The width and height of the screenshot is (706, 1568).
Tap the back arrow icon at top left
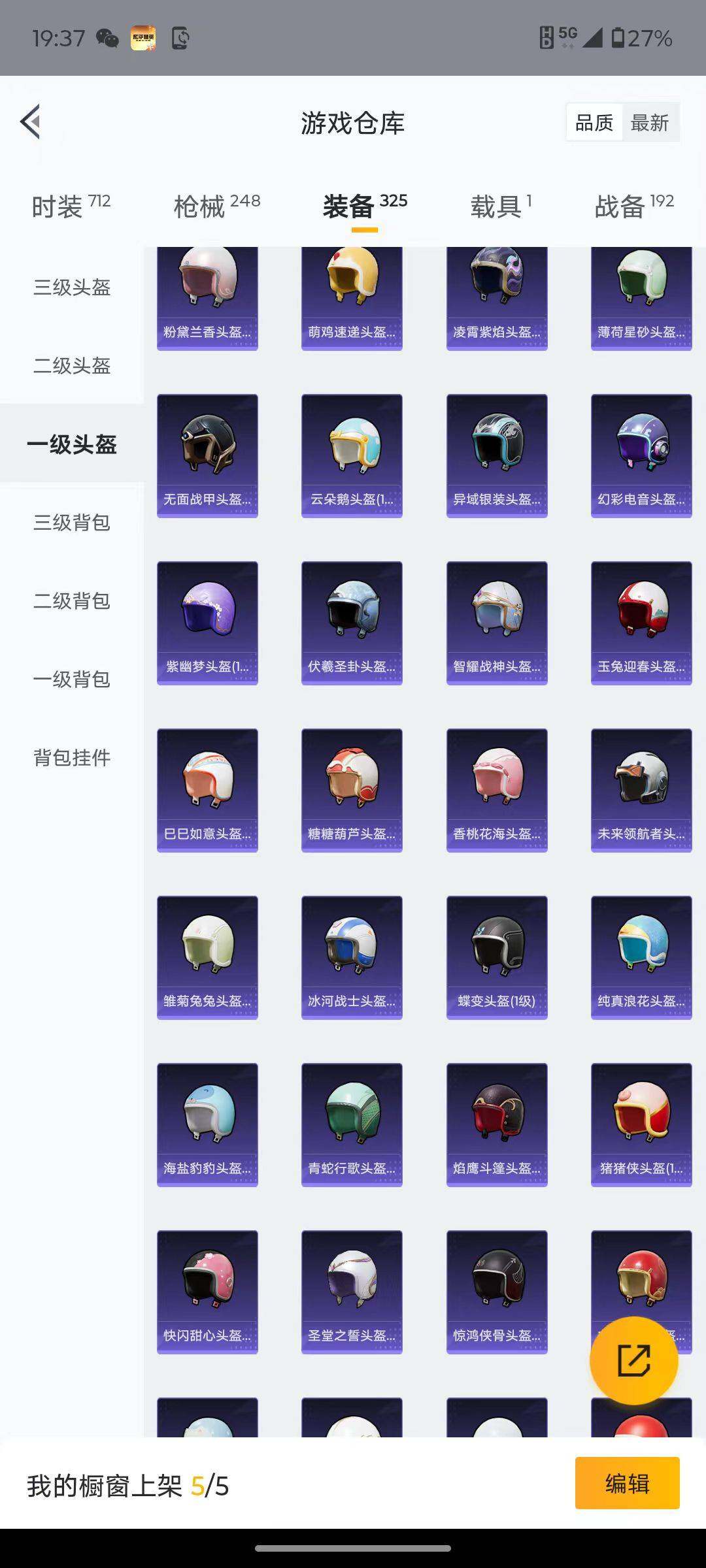click(x=29, y=122)
